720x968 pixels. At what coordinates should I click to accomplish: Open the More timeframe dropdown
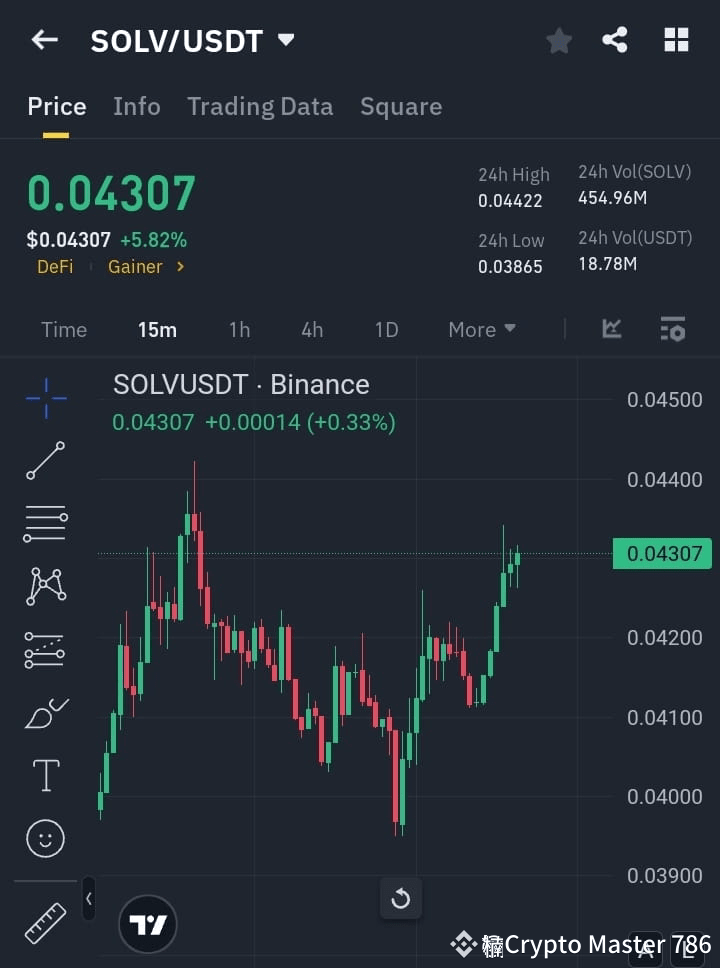tap(481, 329)
